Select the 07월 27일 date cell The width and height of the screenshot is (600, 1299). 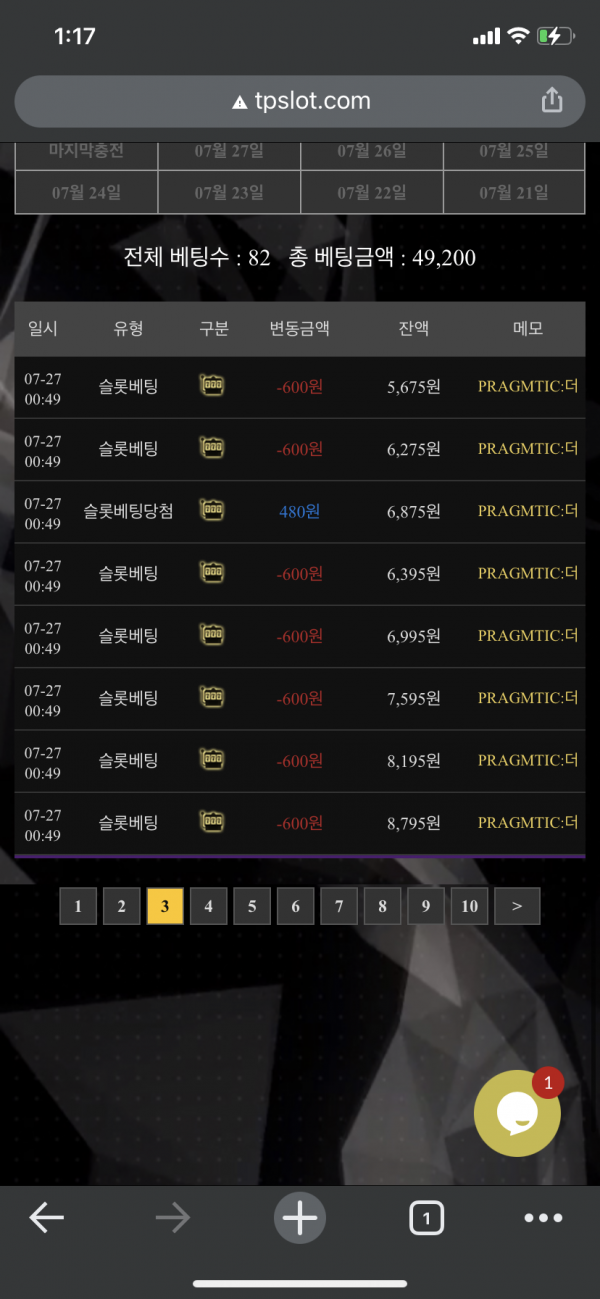coord(229,154)
